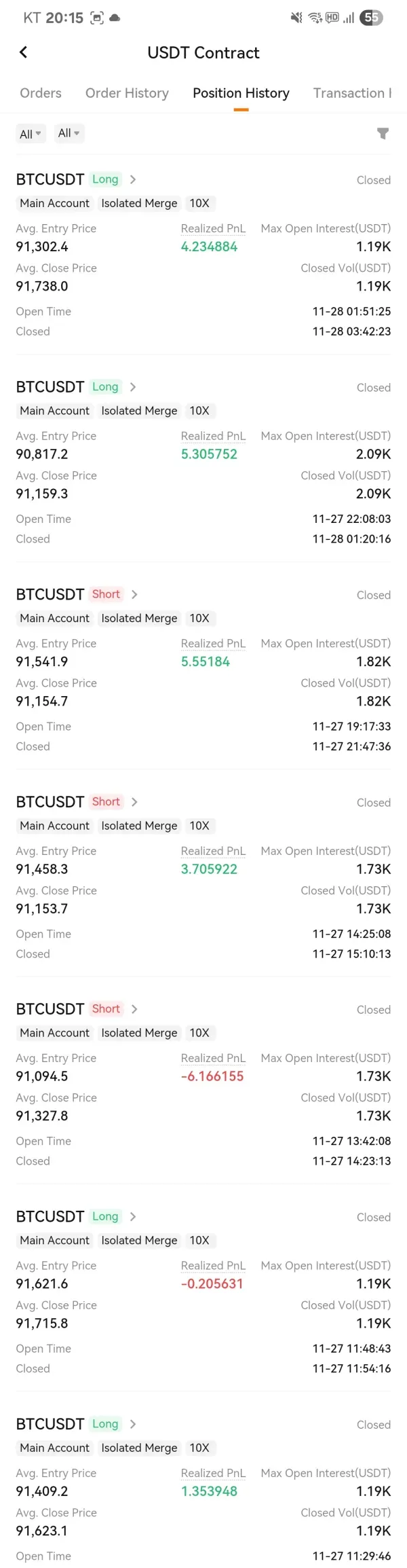The image size is (407, 1568).
Task: Open BTCUSDT Short position with PnL -6.166155
Action: (x=134, y=1009)
